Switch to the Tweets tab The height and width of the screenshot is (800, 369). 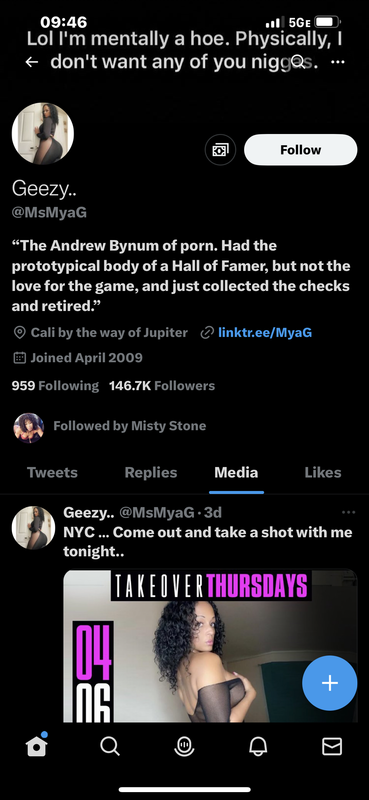point(53,472)
